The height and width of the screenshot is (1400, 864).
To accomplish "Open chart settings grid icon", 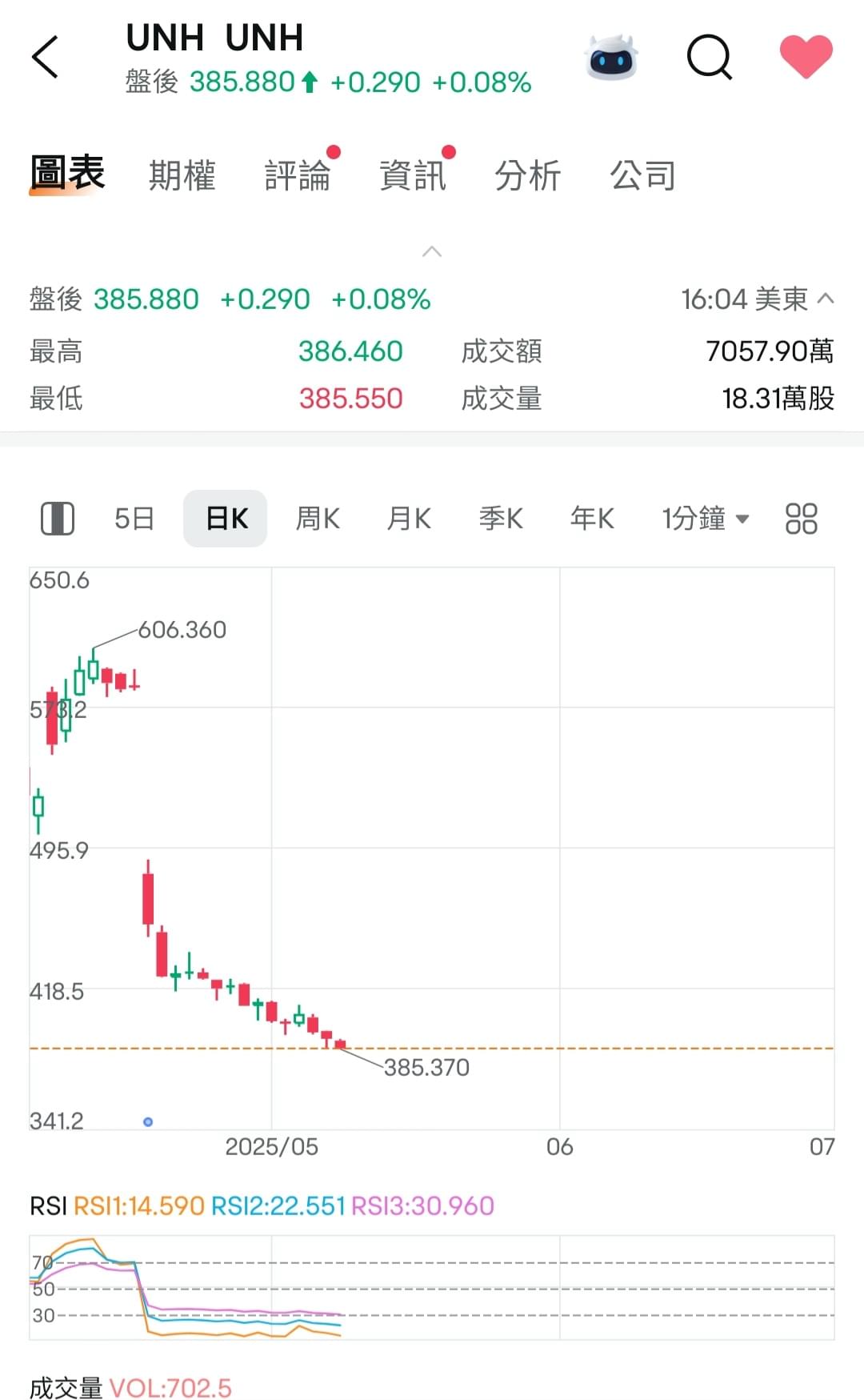I will [x=801, y=519].
